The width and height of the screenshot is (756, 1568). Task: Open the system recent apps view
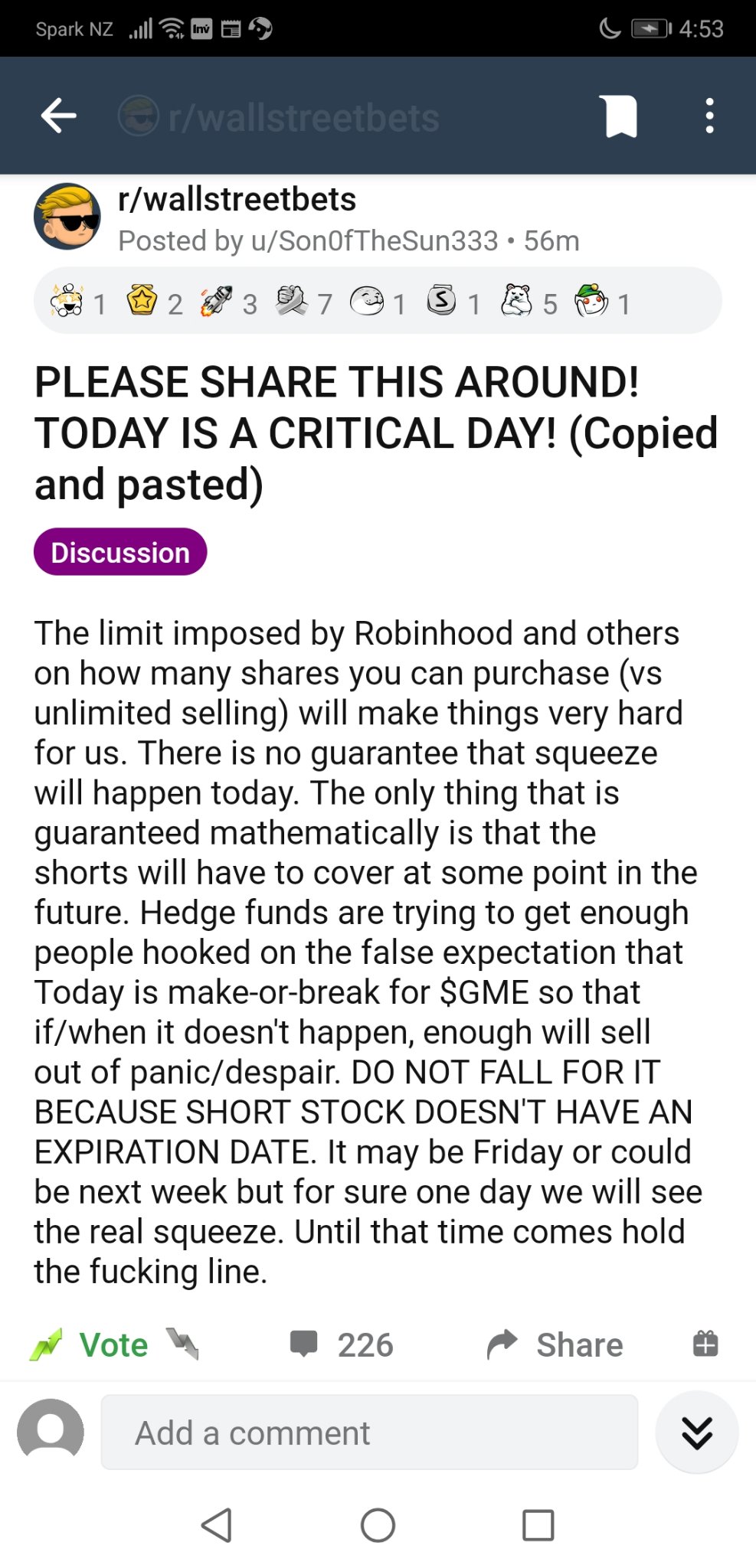click(538, 1525)
